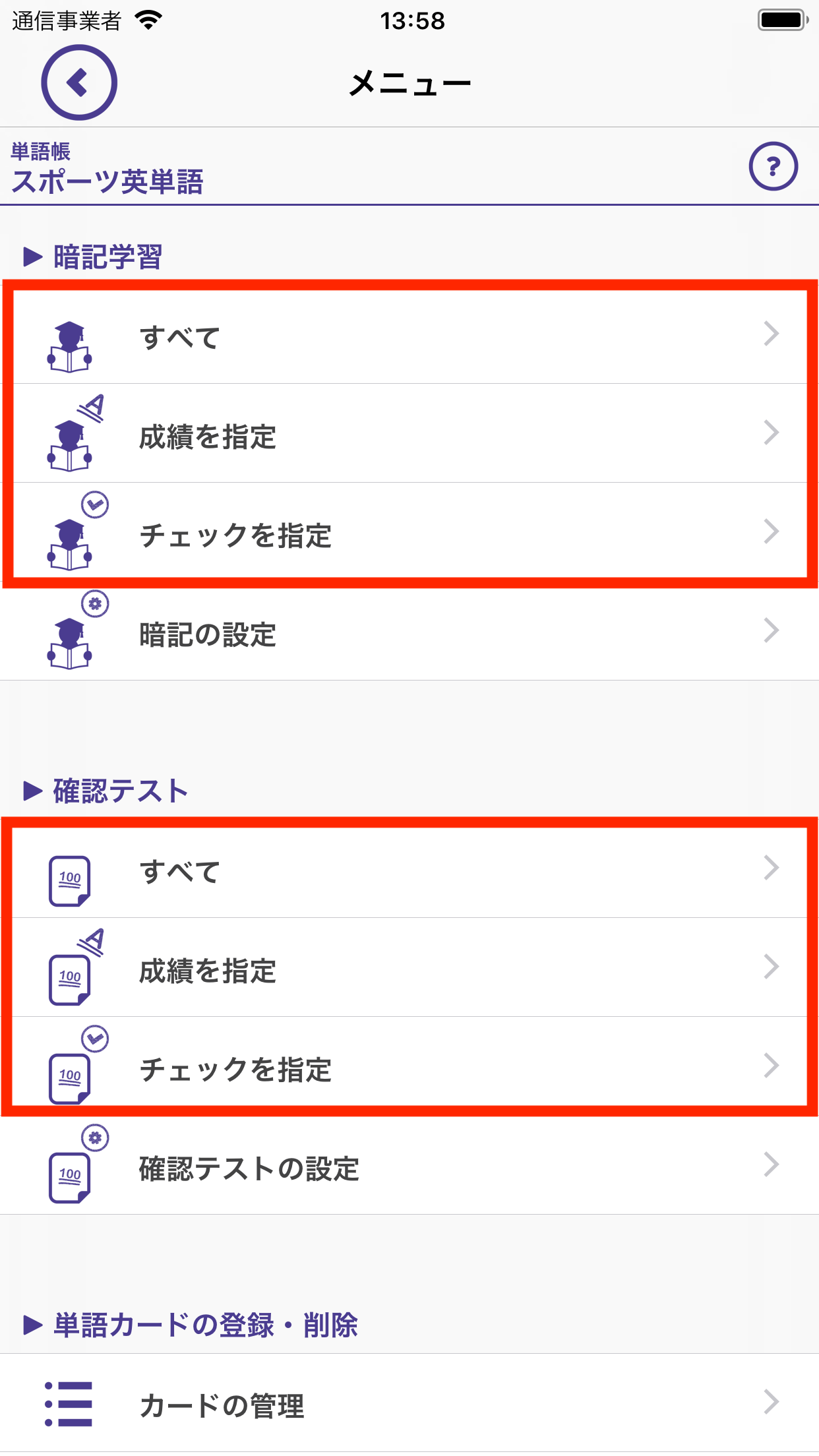Choose チェックを指定 under 確認テスト

point(409,1069)
